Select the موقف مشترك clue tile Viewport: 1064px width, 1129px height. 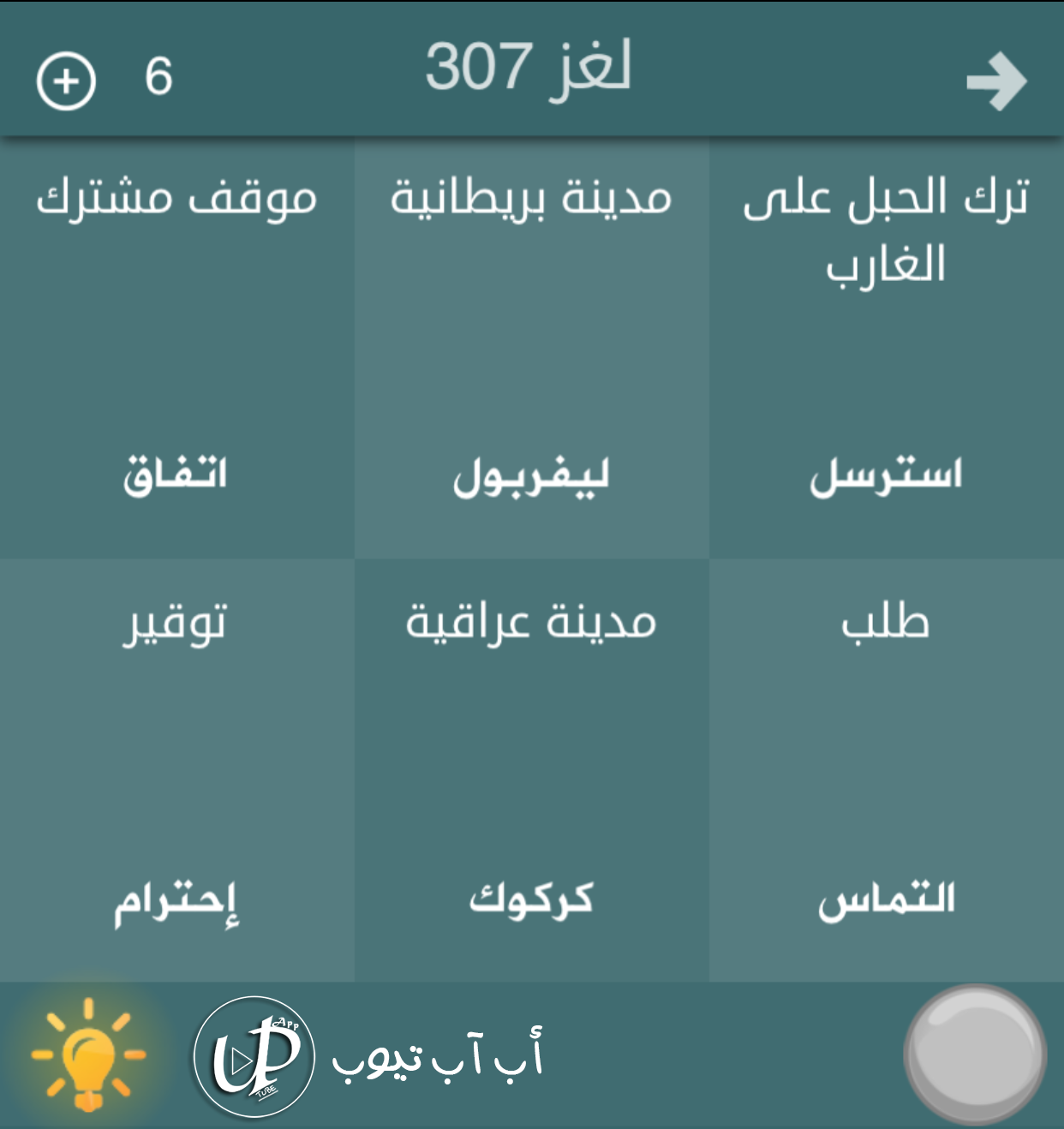pyautogui.click(x=176, y=347)
